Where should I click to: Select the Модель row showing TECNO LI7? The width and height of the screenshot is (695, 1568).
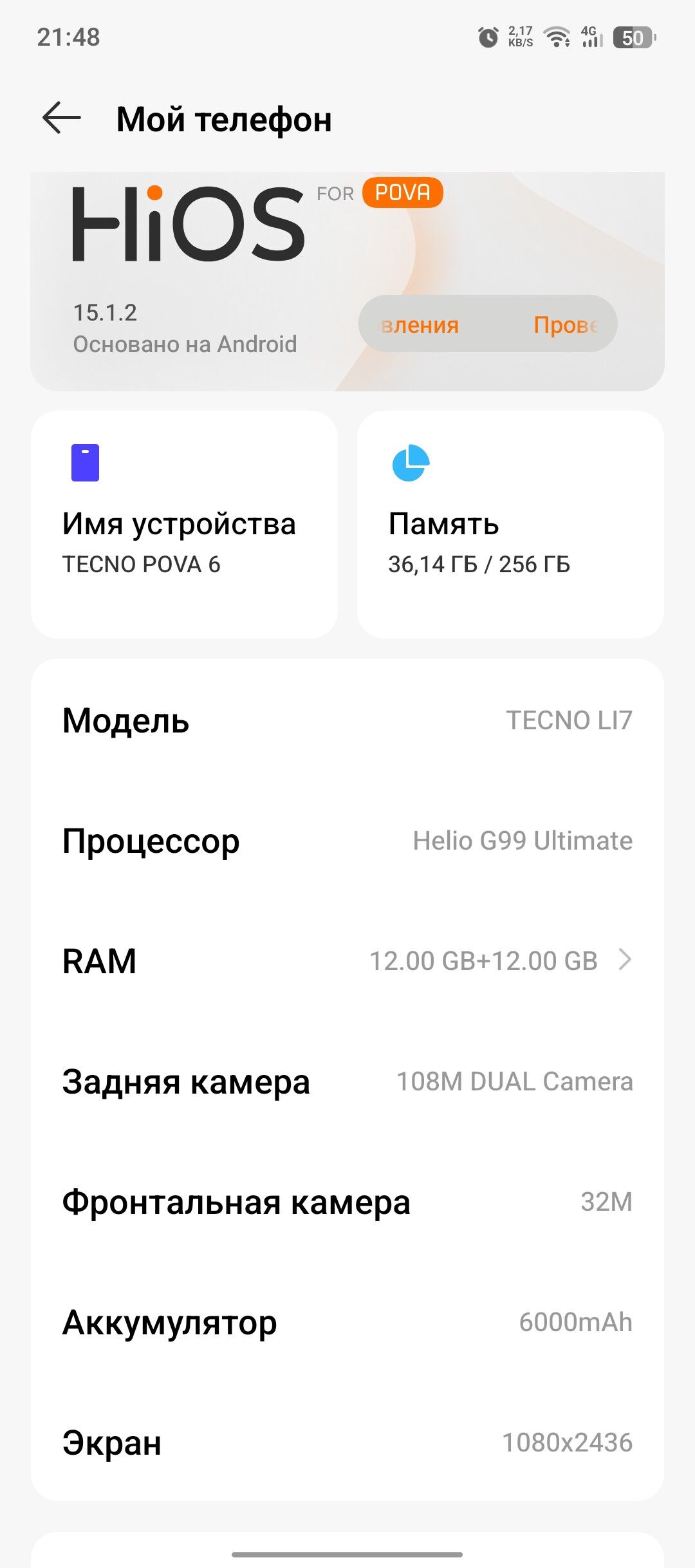347,721
